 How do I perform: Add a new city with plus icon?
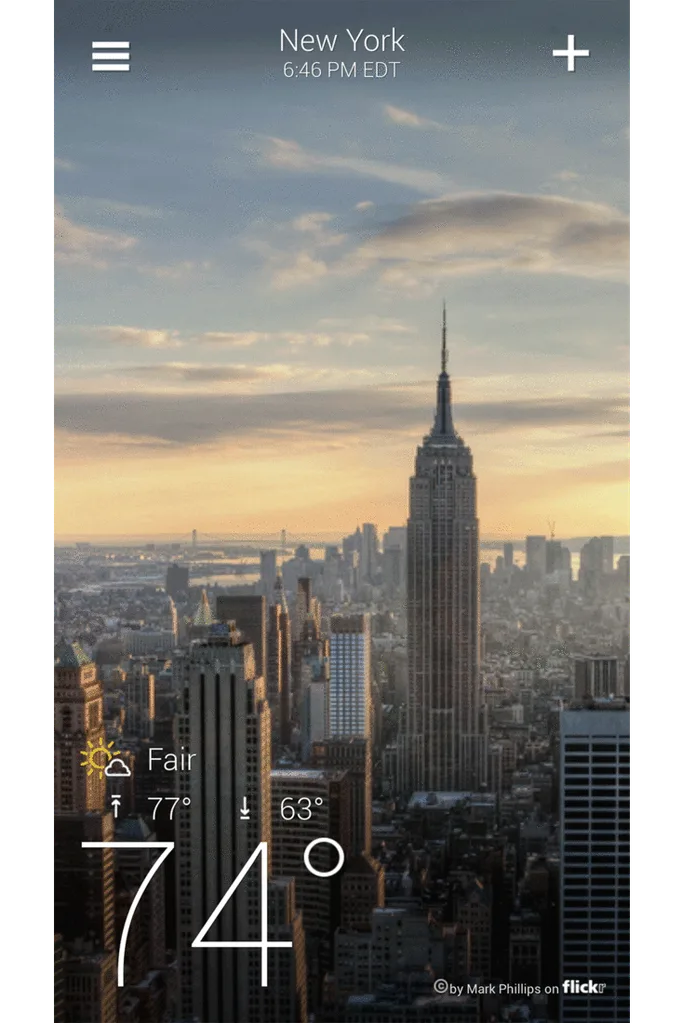[x=570, y=55]
